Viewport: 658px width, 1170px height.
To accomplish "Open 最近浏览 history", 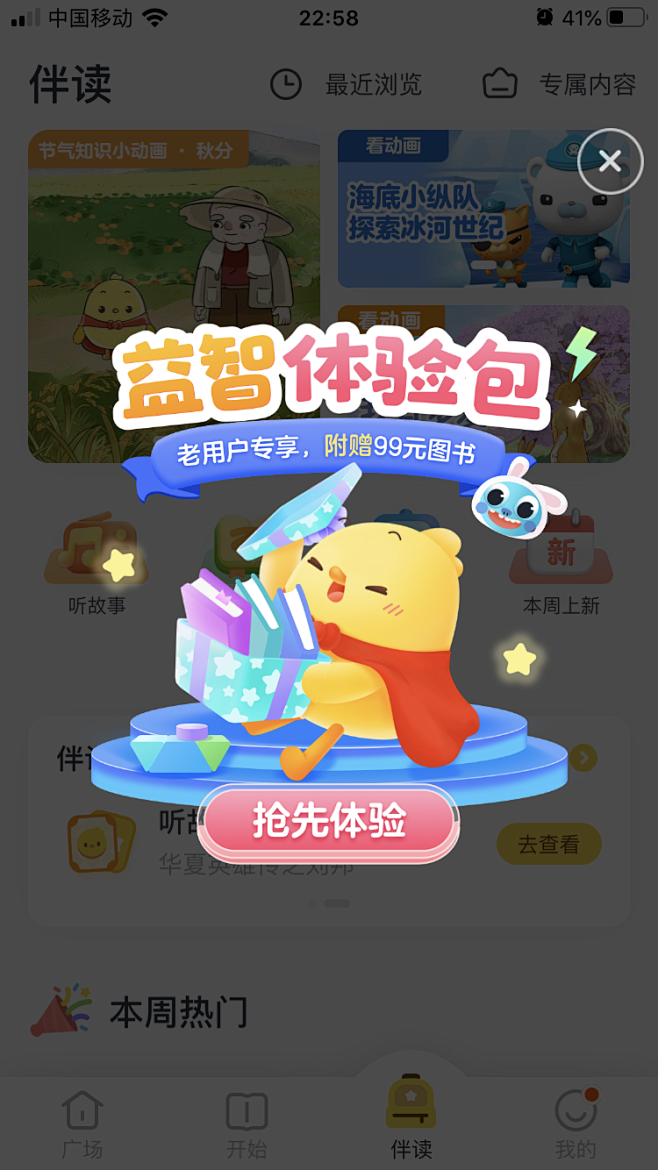I will (347, 85).
